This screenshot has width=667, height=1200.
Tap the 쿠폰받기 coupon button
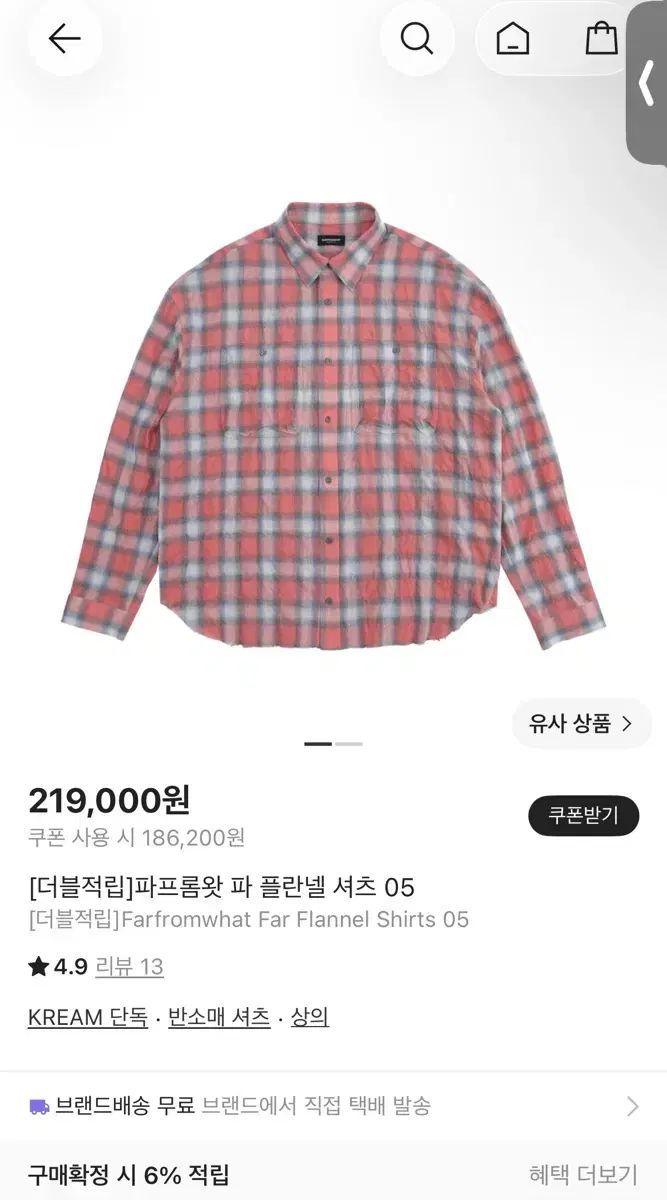tap(584, 815)
